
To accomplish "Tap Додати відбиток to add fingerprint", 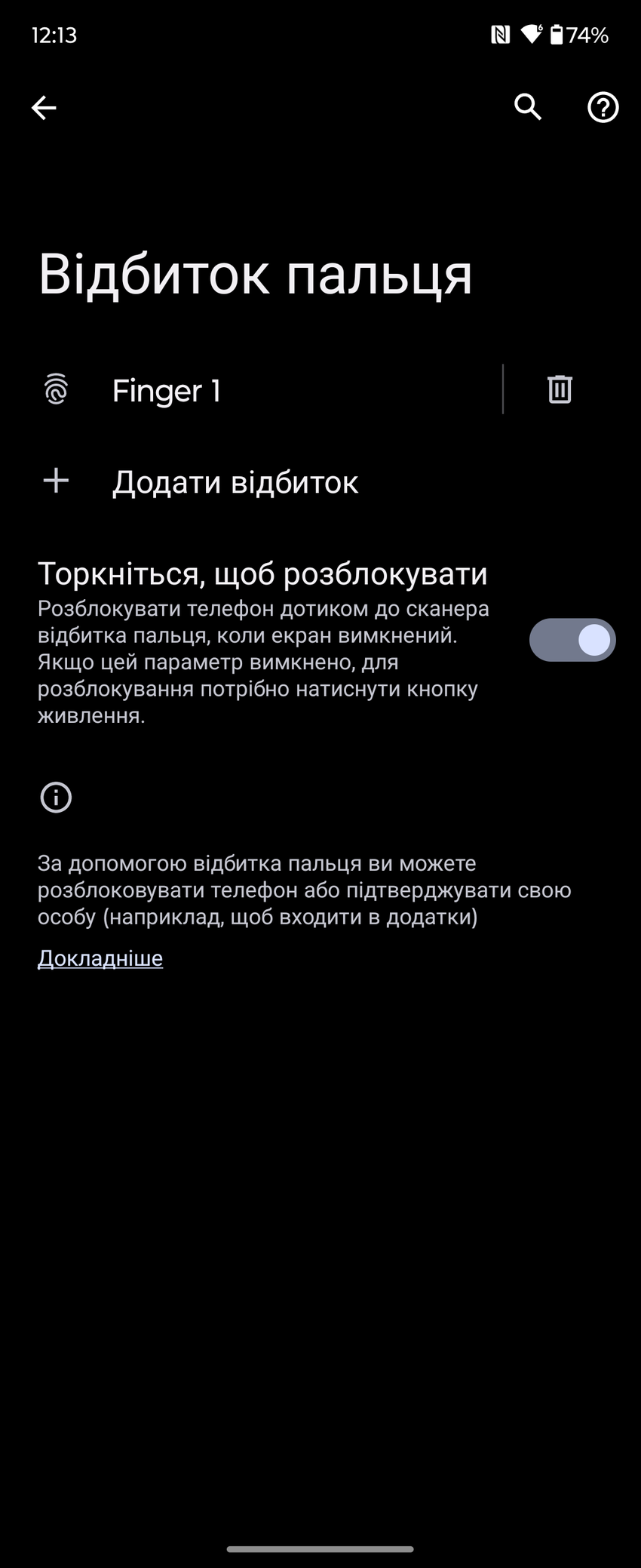I will 235,482.
